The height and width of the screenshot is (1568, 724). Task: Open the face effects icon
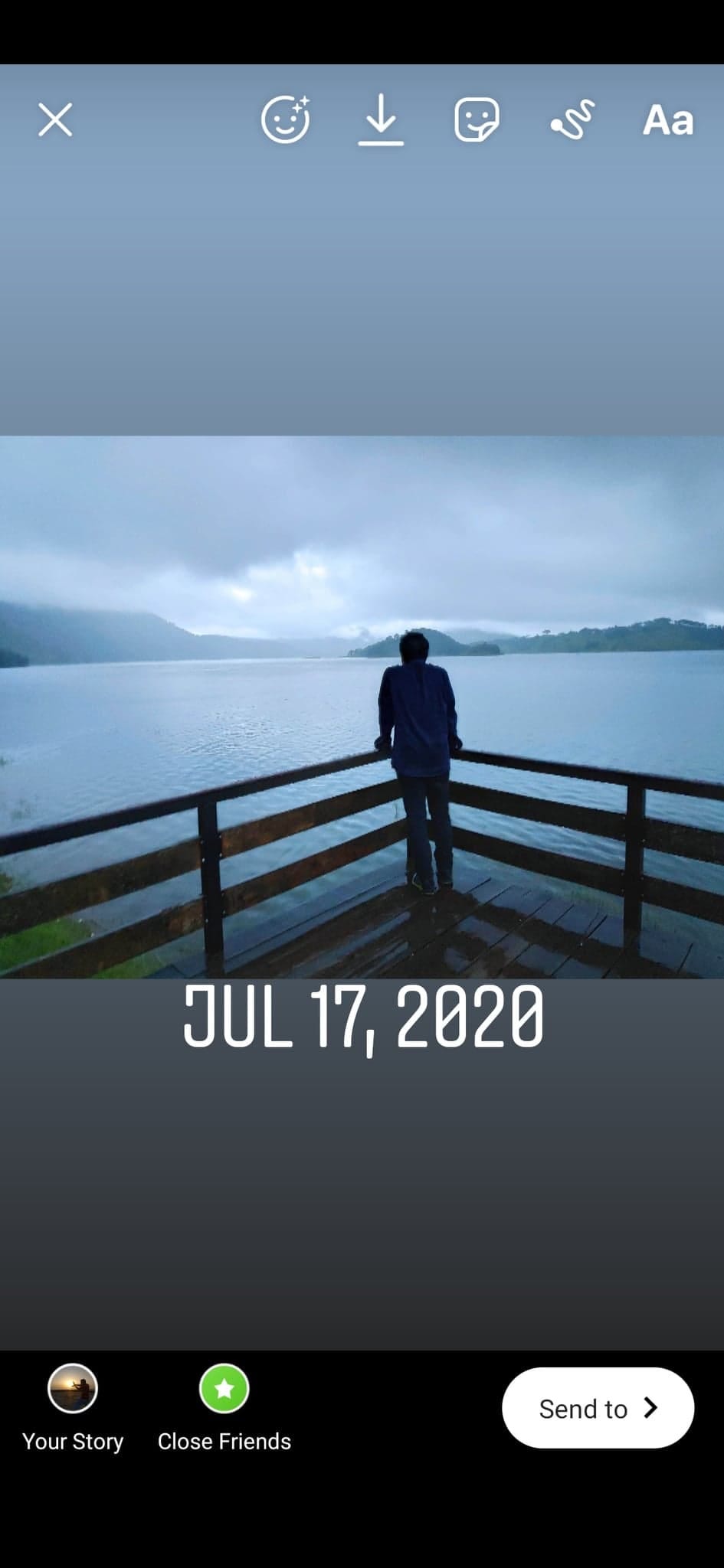click(x=285, y=120)
